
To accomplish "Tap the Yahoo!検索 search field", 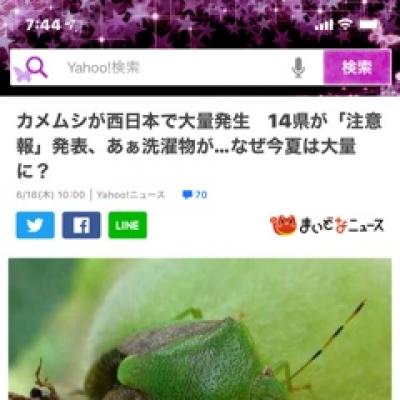I will (167, 67).
